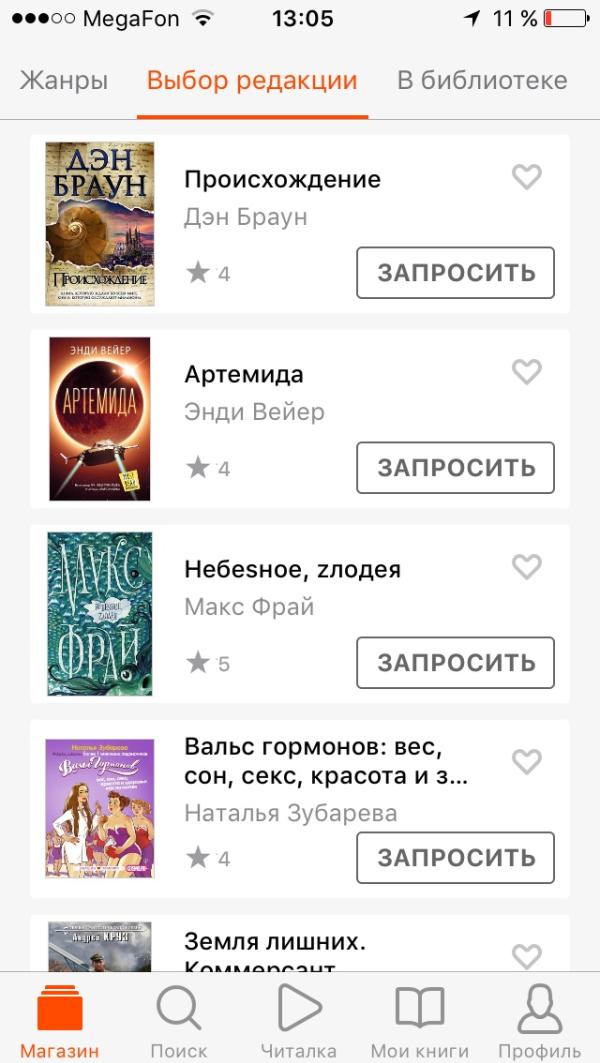The width and height of the screenshot is (600, 1063).
Task: Tap heart icon on Вальс гормонов card
Action: click(x=526, y=762)
